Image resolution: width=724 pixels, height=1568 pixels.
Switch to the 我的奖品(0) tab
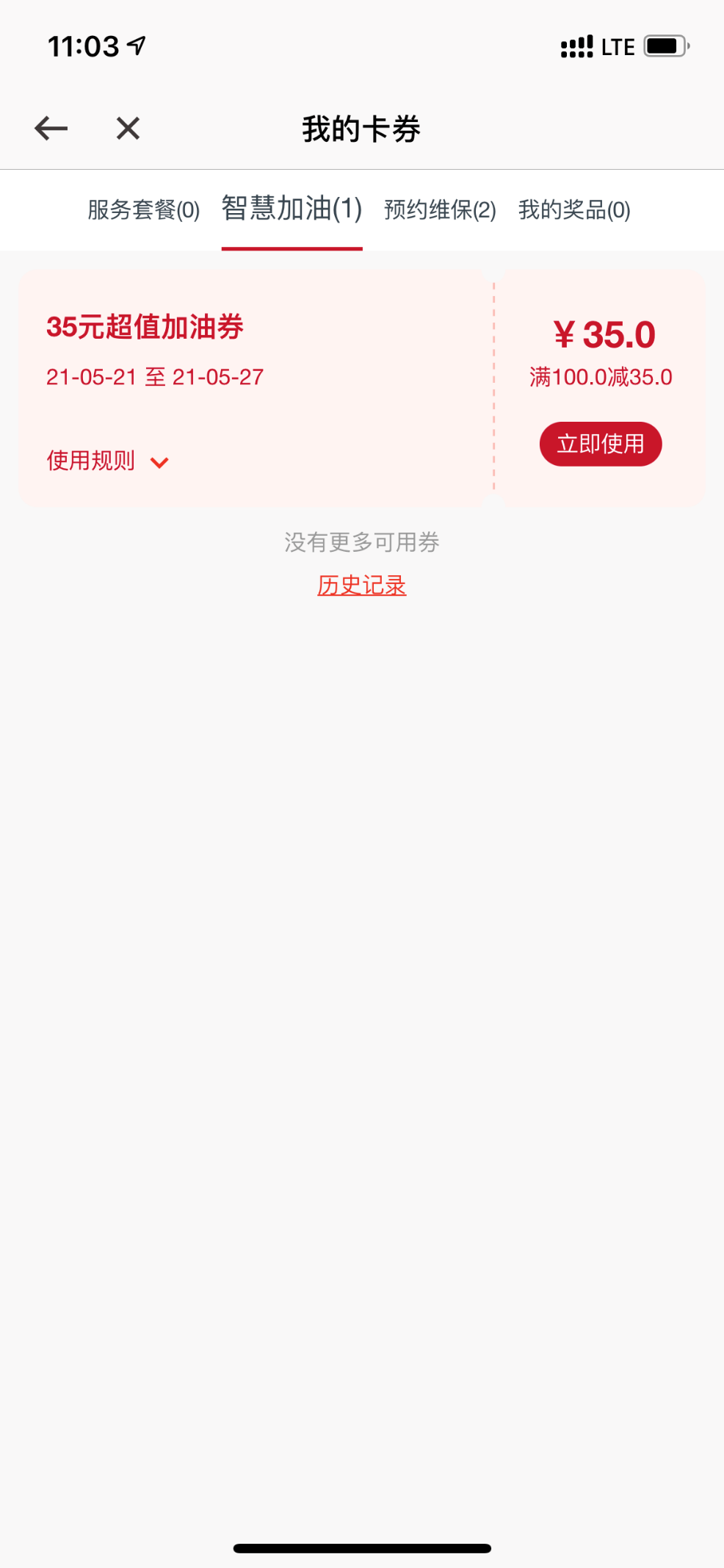574,210
